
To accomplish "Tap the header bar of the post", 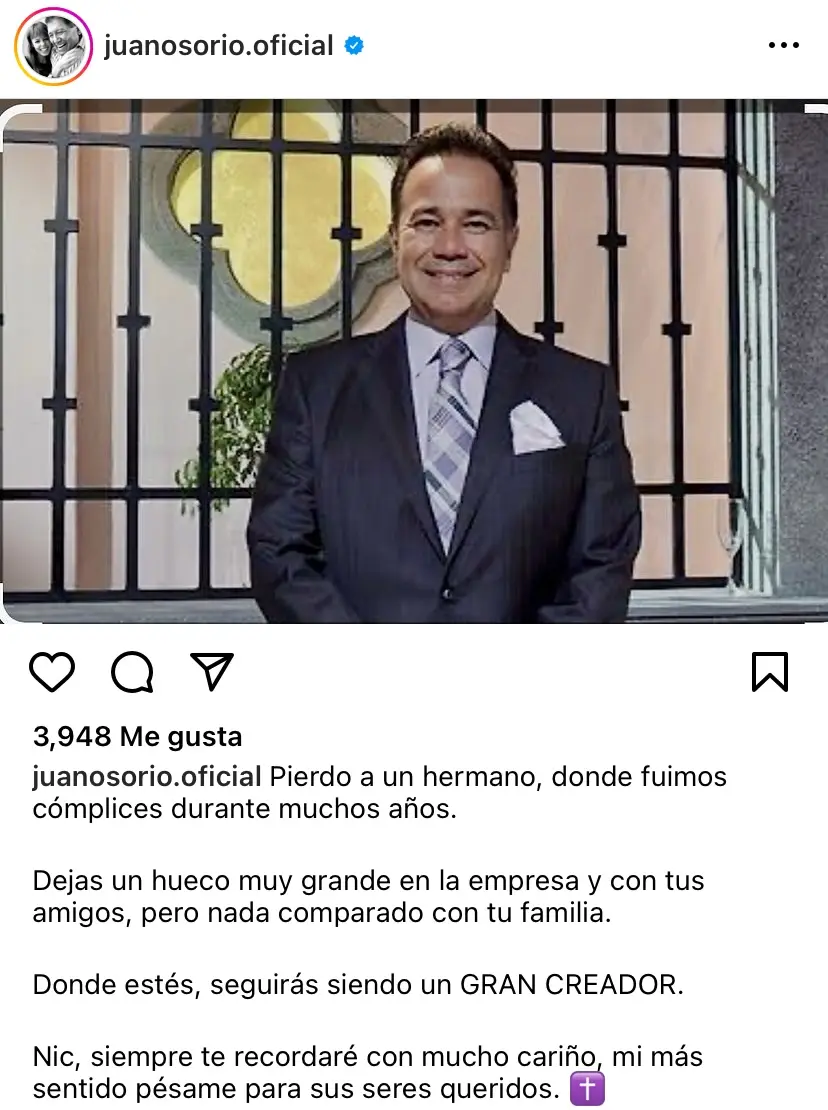I will tap(414, 44).
